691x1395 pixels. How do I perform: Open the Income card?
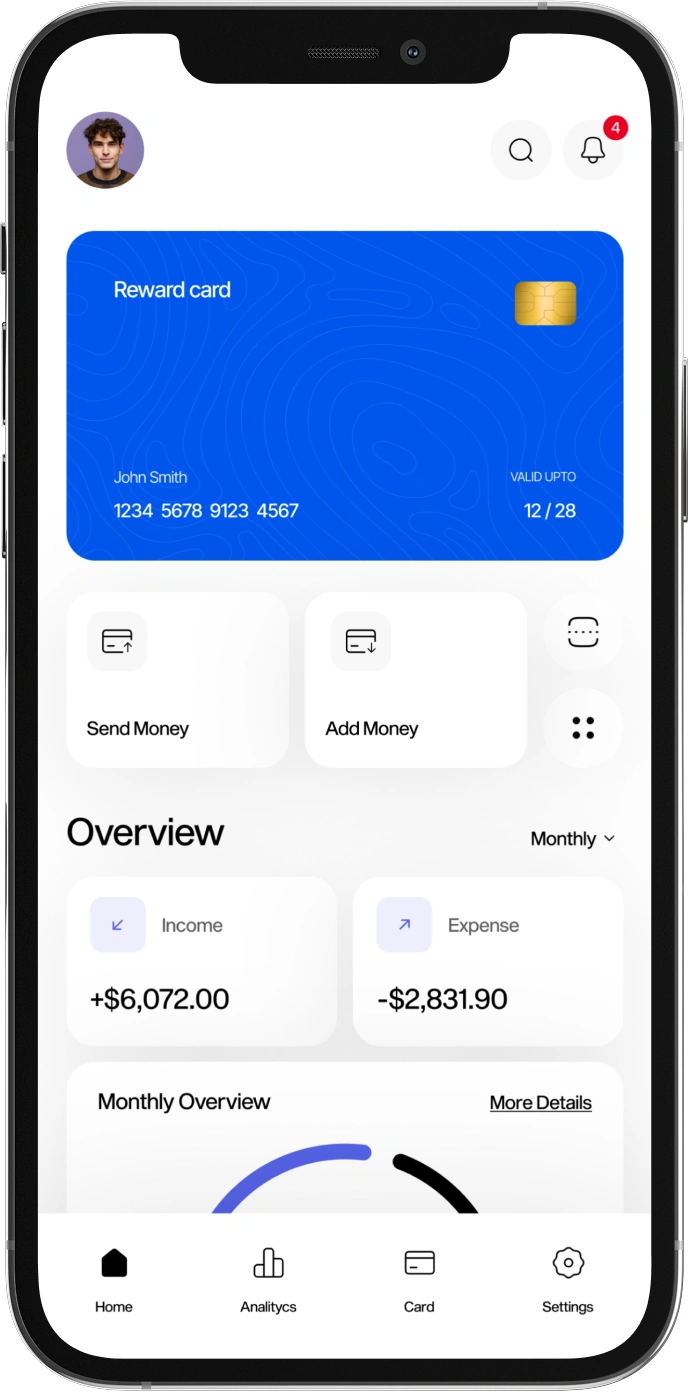pyautogui.click(x=201, y=961)
